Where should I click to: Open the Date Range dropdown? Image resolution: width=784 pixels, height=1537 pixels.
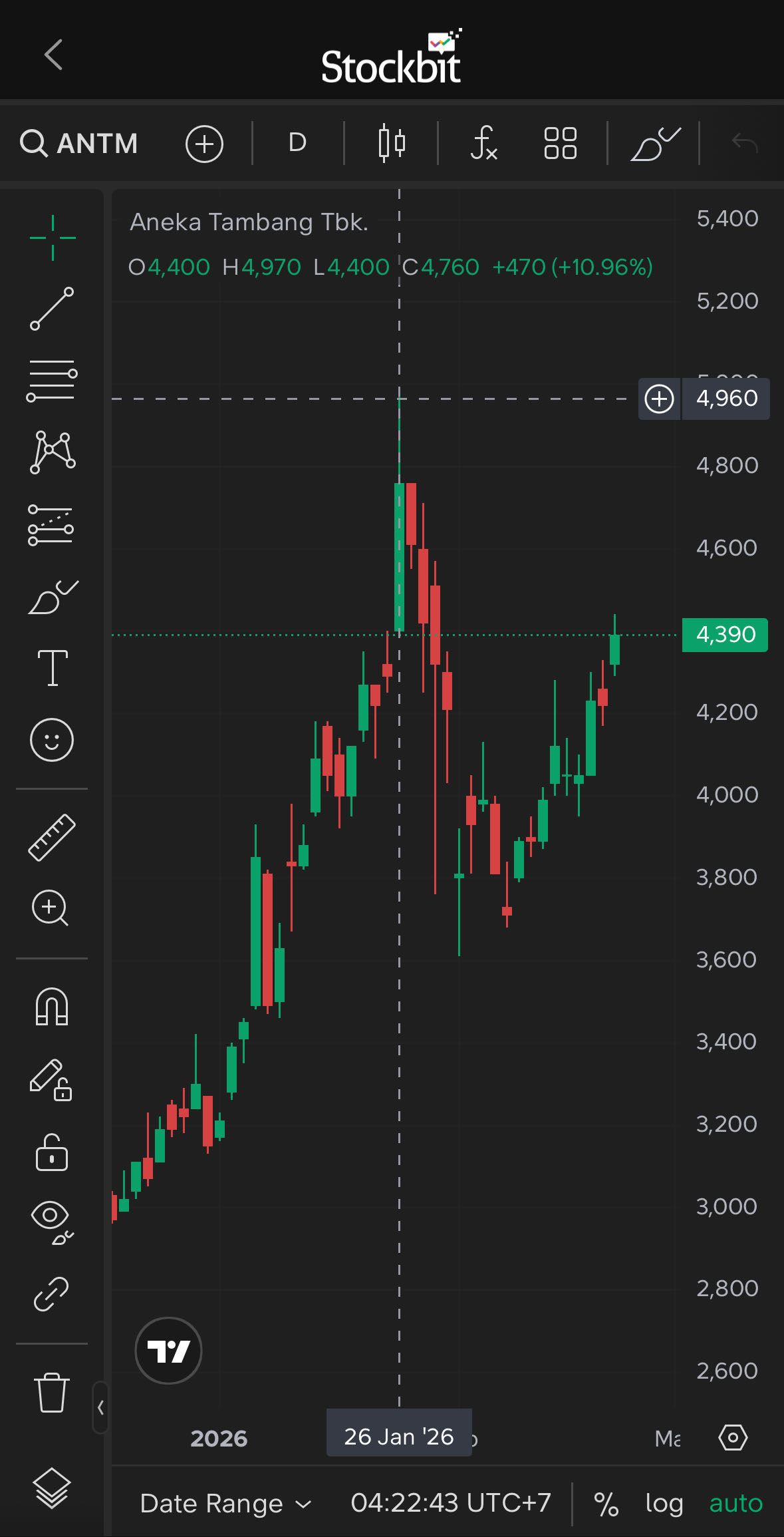point(225,1504)
